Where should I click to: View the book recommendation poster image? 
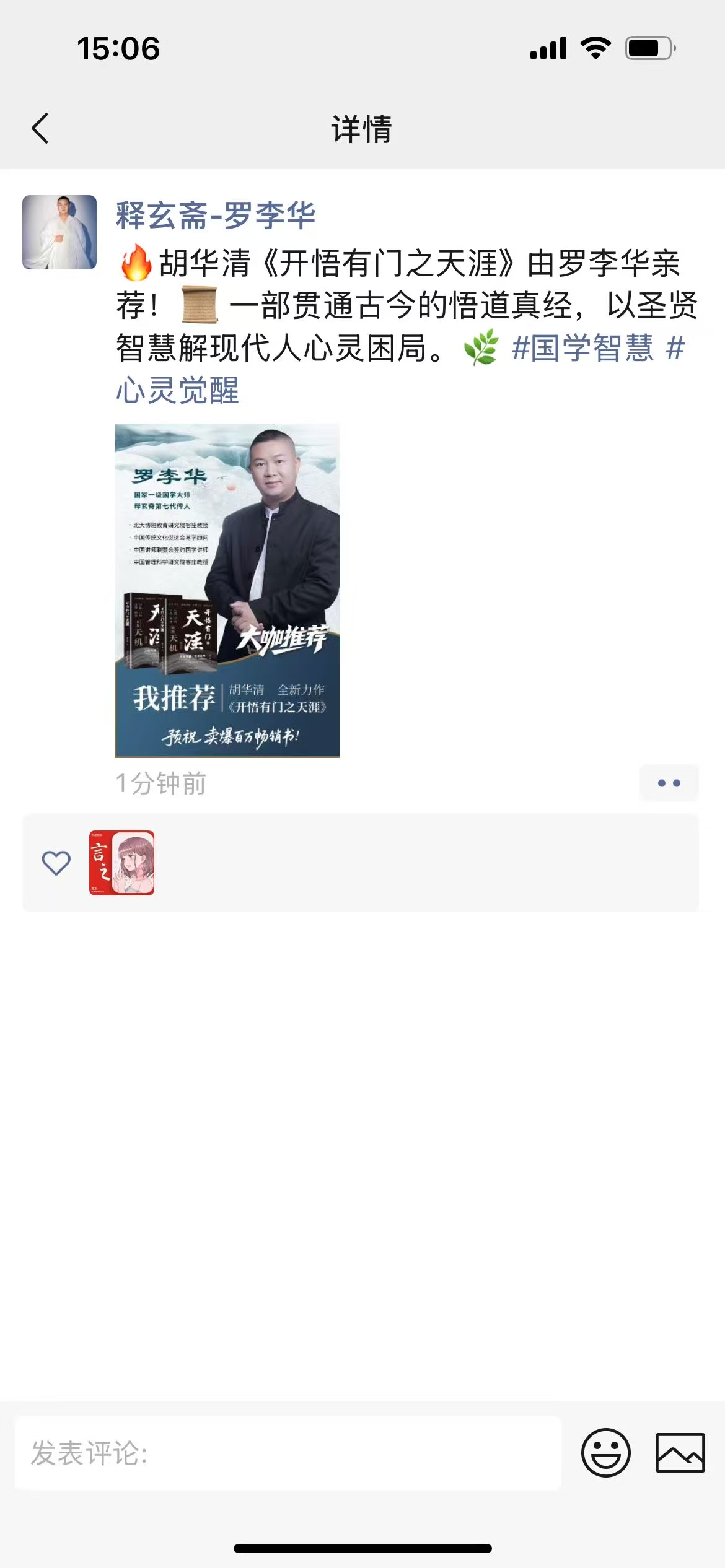(227, 590)
